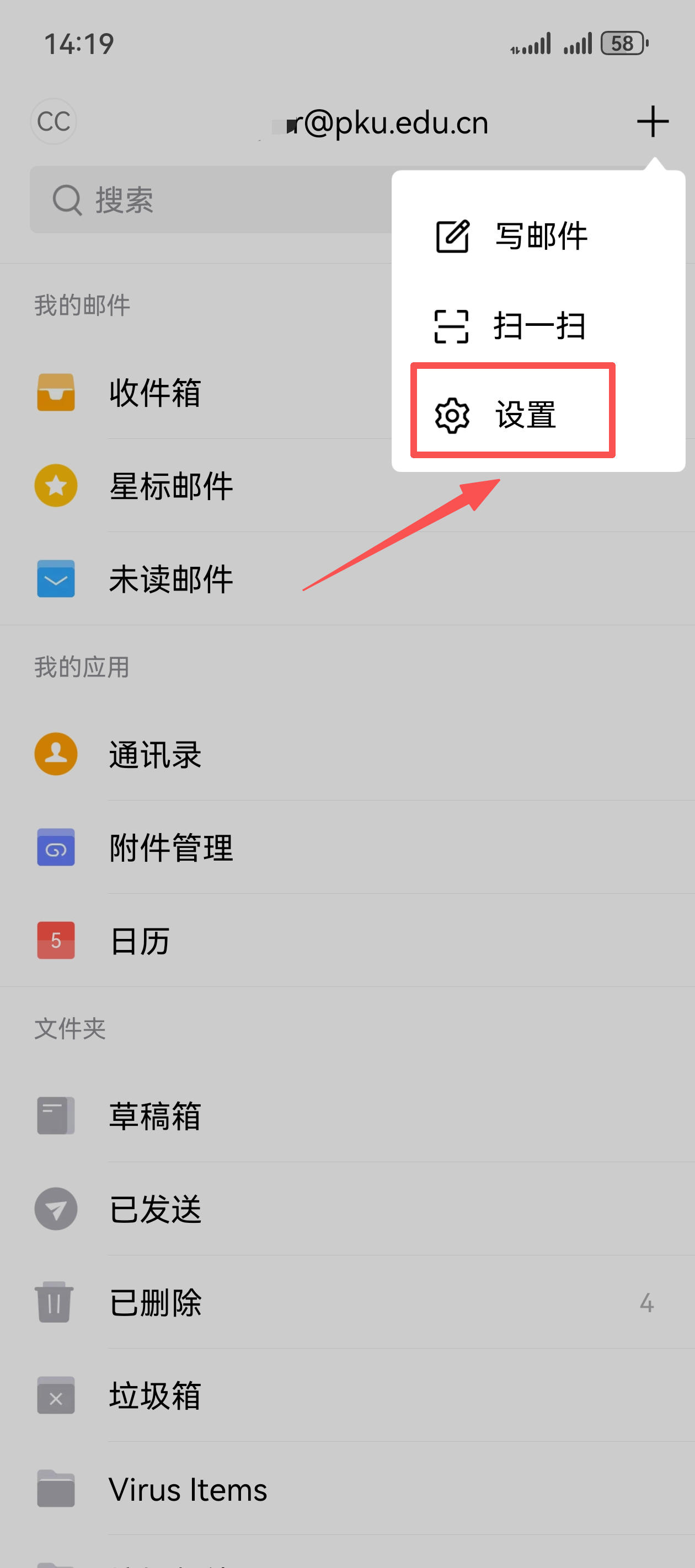Open 已删除 deleted folder
The image size is (695, 1568).
coord(156,1303)
